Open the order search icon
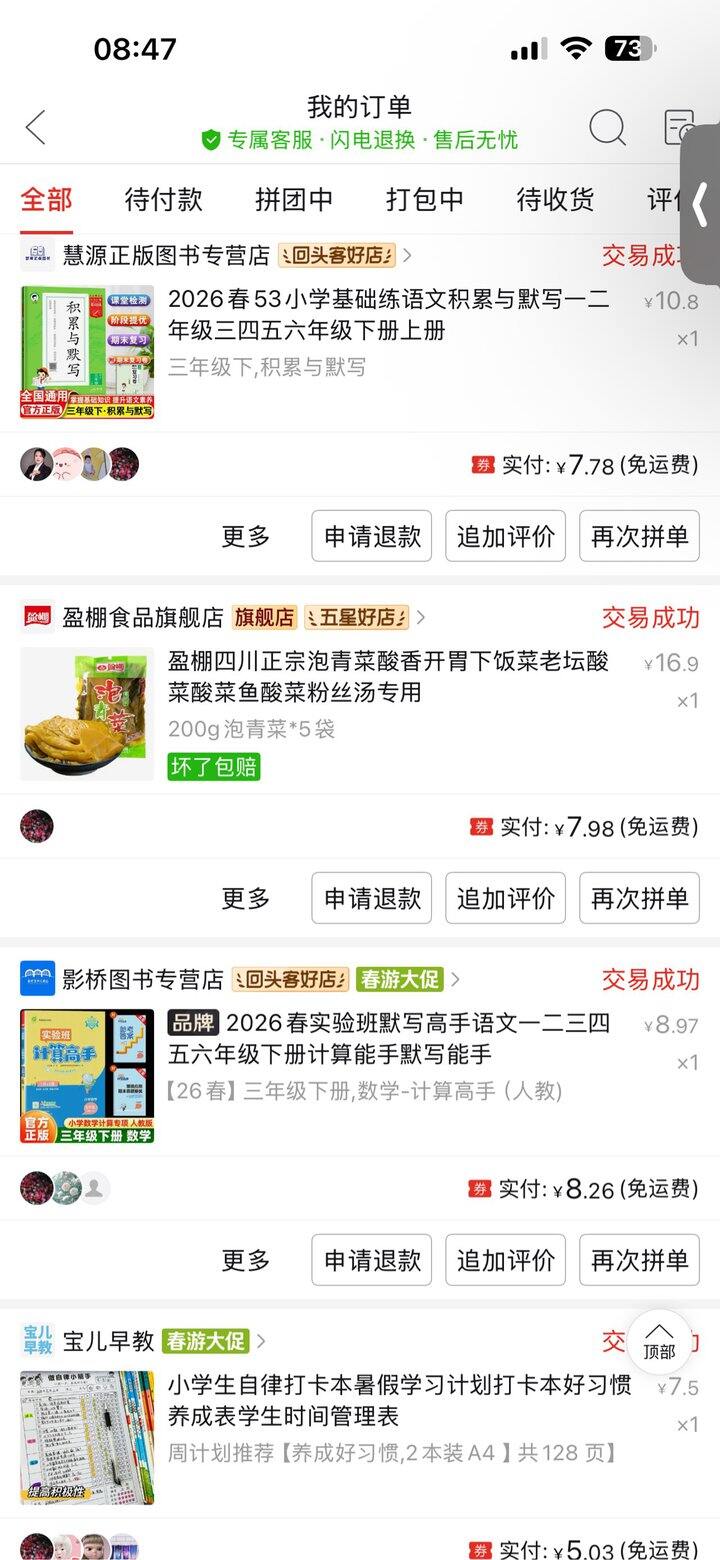This screenshot has width=720, height=1560. coord(607,128)
